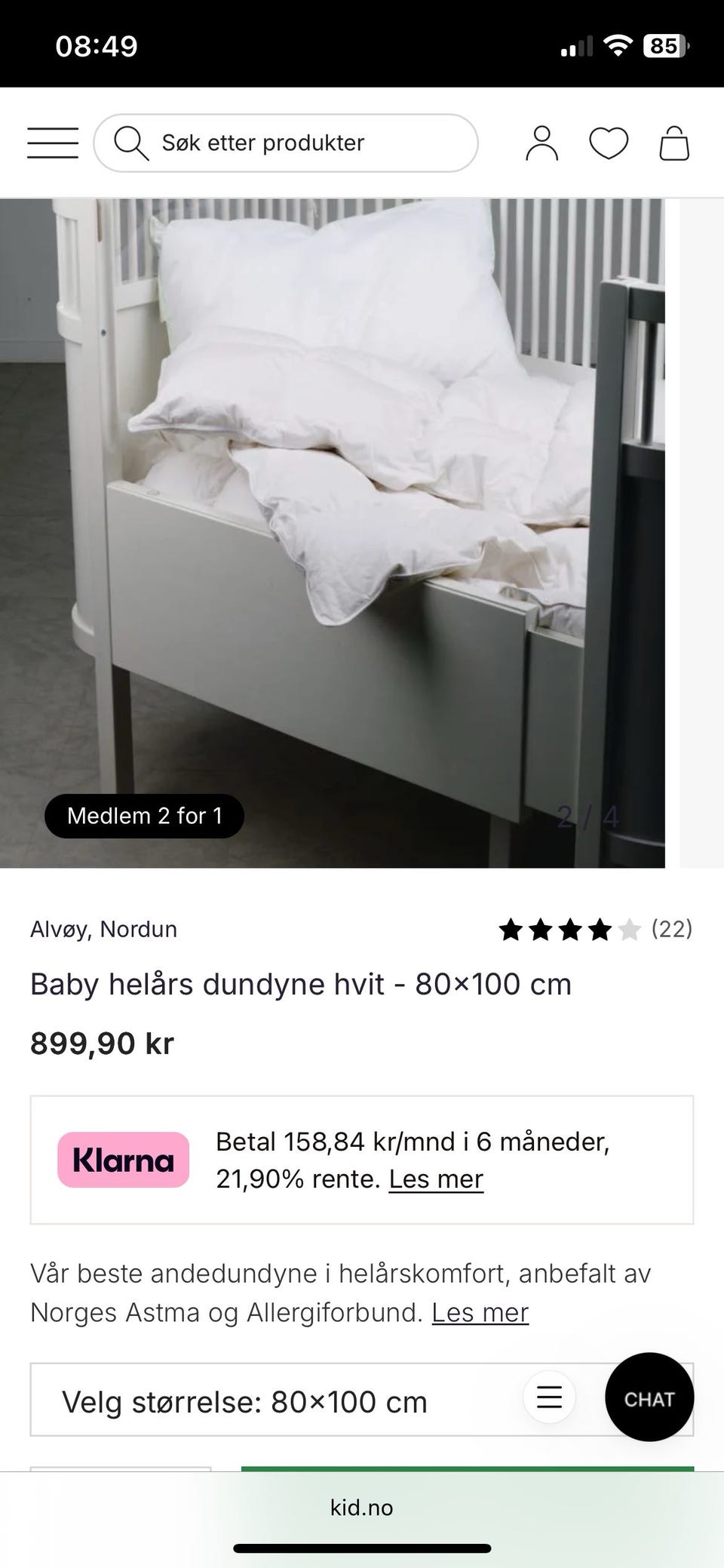Tap the kid.no address bar

pos(362,1508)
